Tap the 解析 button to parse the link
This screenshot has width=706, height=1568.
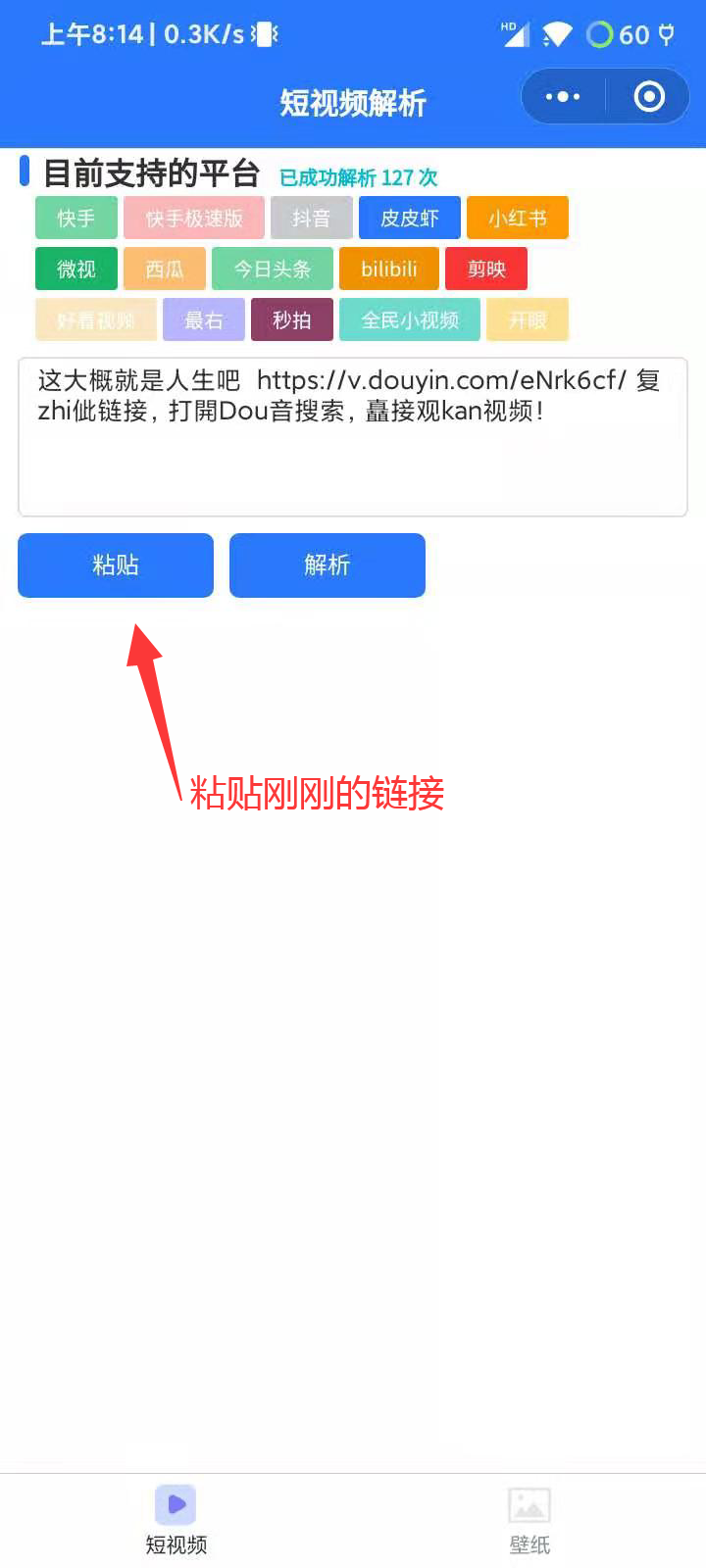pyautogui.click(x=328, y=565)
